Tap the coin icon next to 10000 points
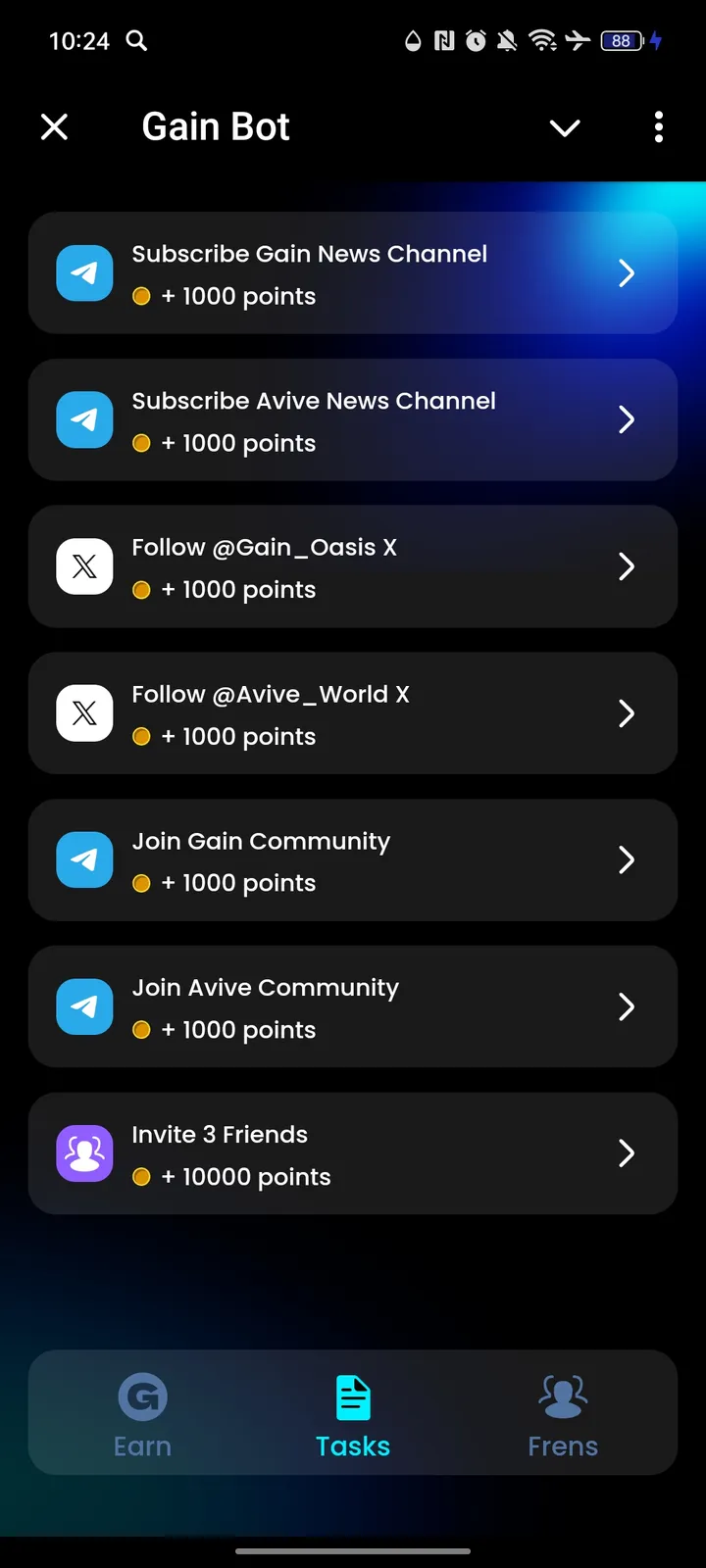 [x=142, y=1176]
